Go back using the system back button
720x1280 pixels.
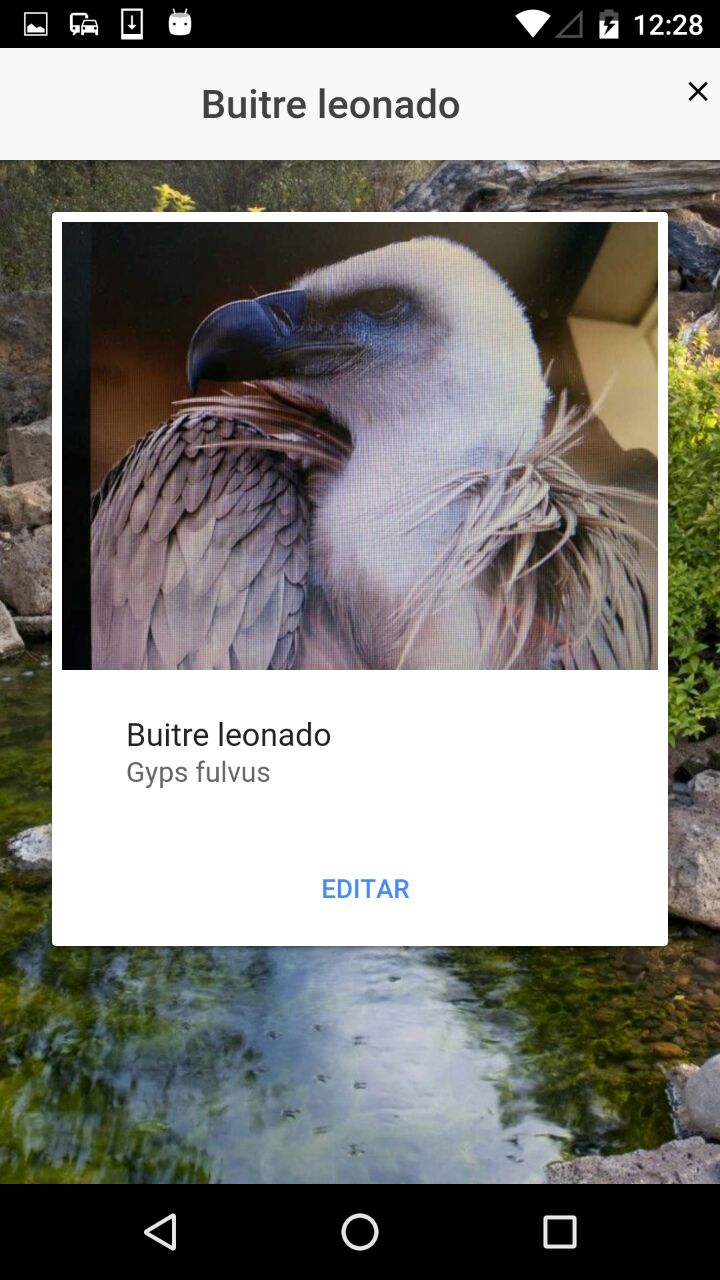point(160,1232)
